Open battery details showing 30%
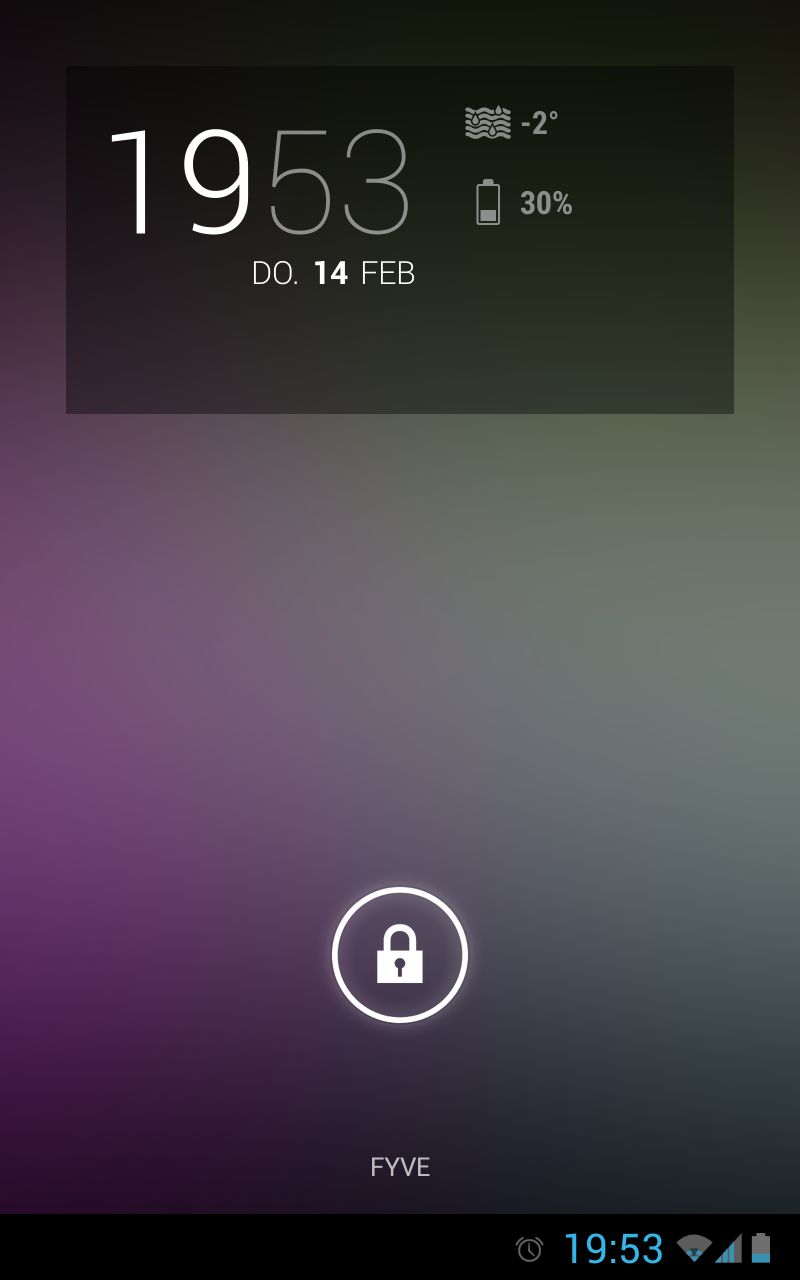This screenshot has width=800, height=1280. coord(524,203)
